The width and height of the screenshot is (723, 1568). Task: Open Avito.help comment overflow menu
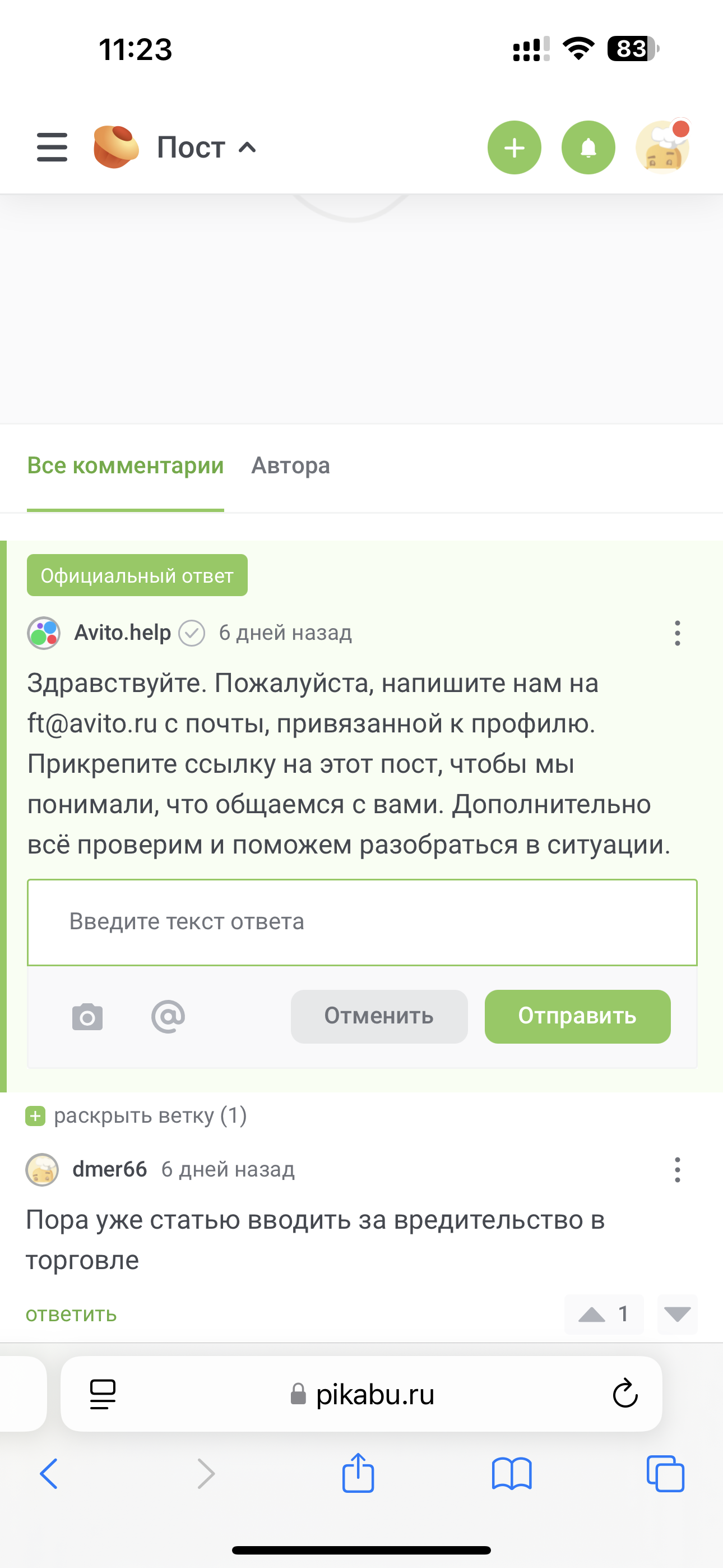(678, 633)
